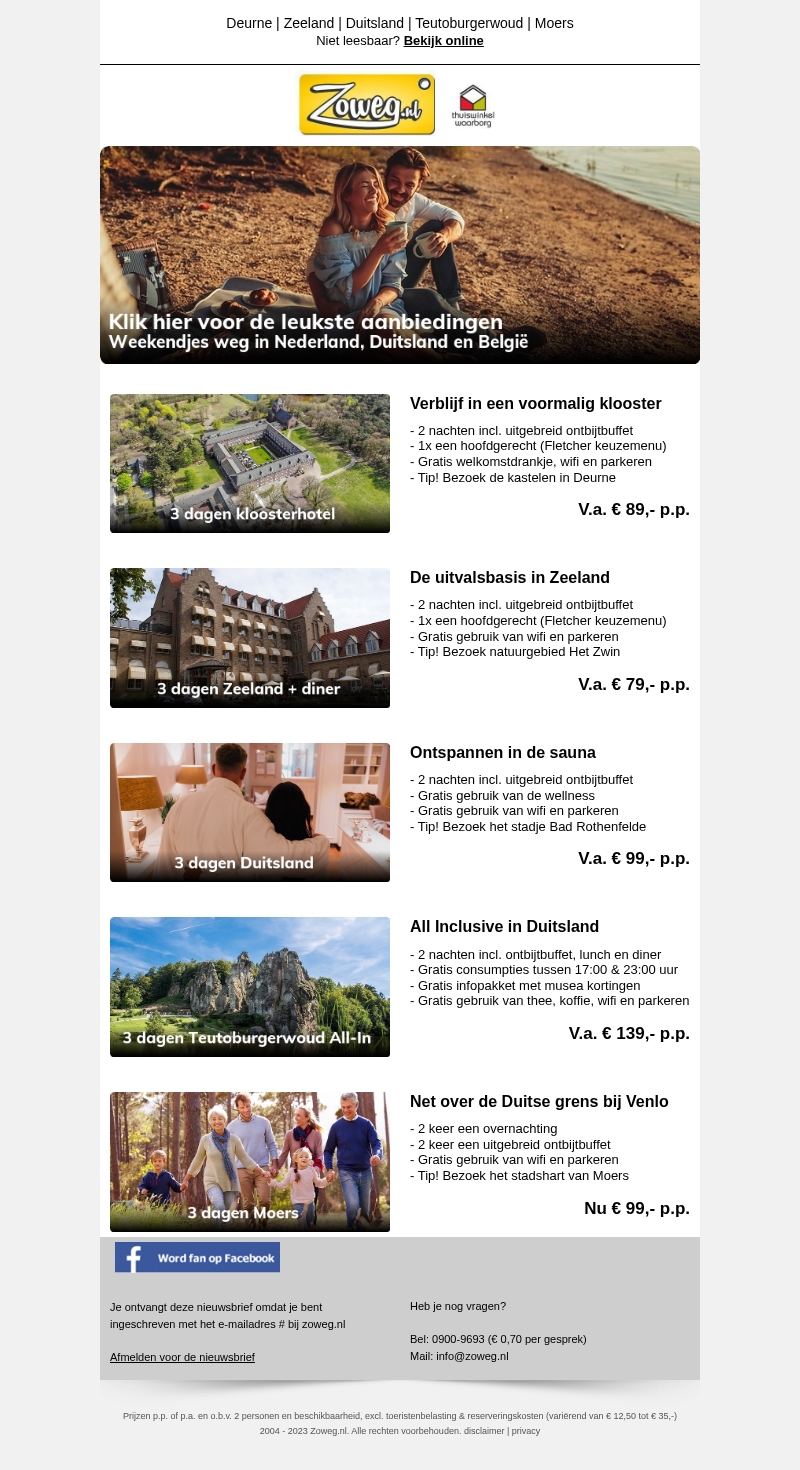Select the 3 dagen Teutoburgerwoud All-In deal
This screenshot has width=800, height=1470.
[x=250, y=987]
